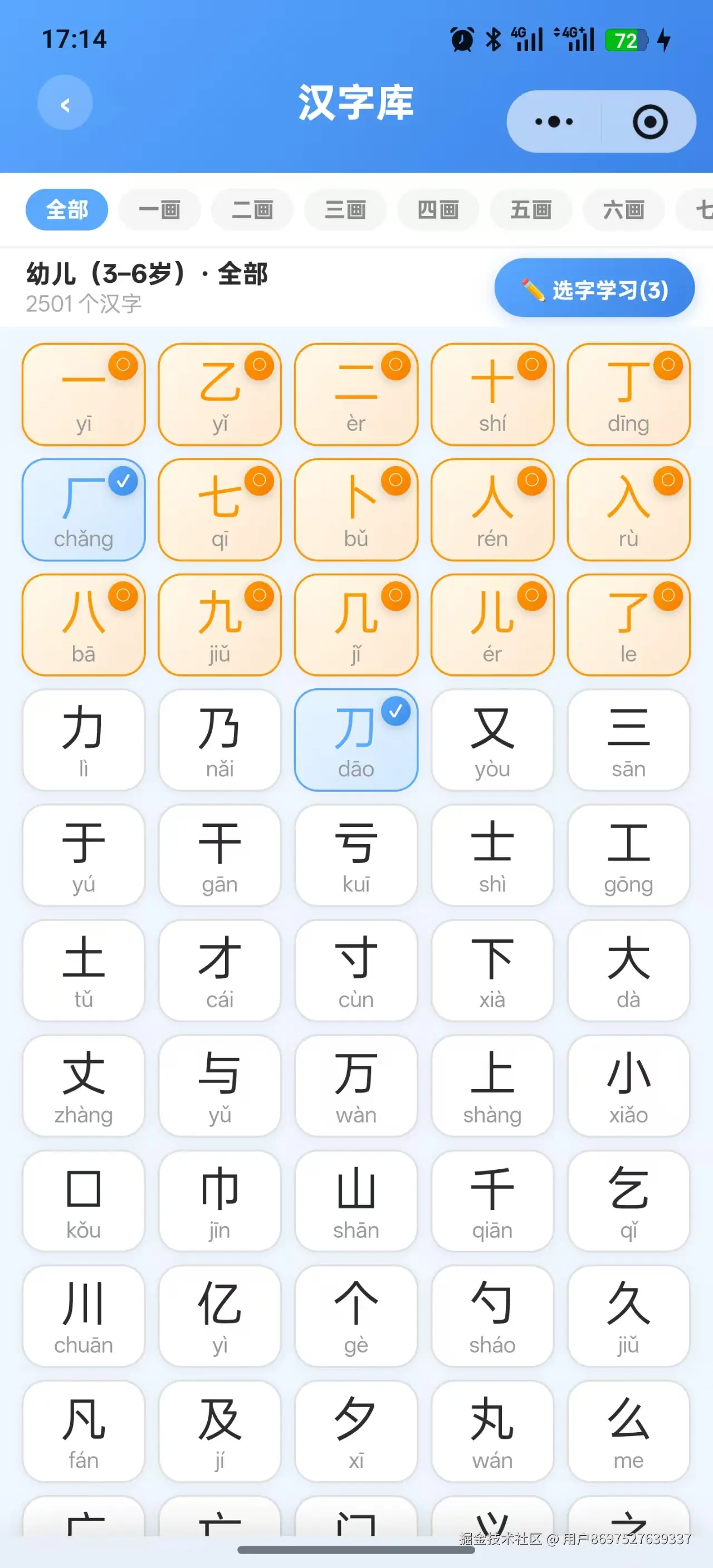Filter by 四画 strokes
713x1568 pixels.
coord(438,210)
